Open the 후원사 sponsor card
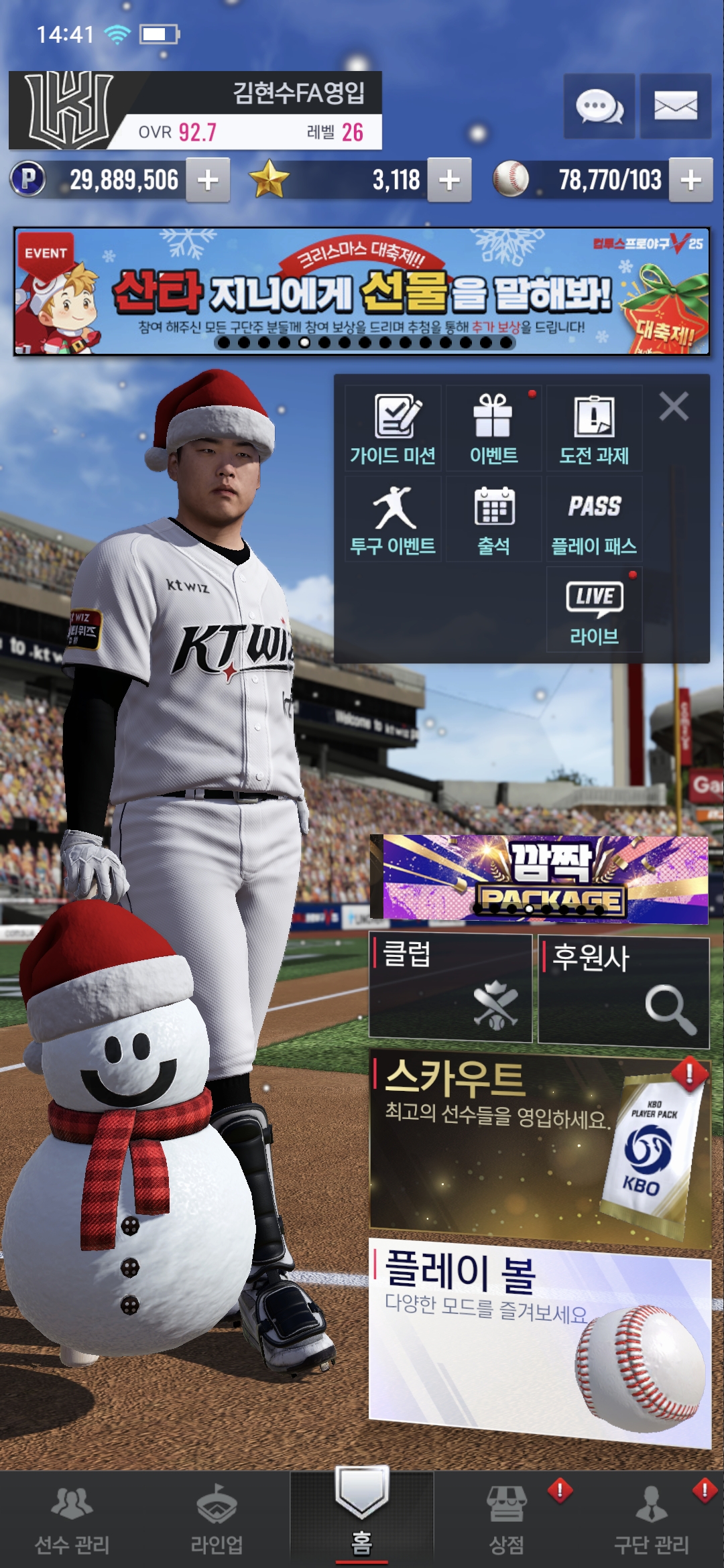The image size is (724, 1568). 623,990
